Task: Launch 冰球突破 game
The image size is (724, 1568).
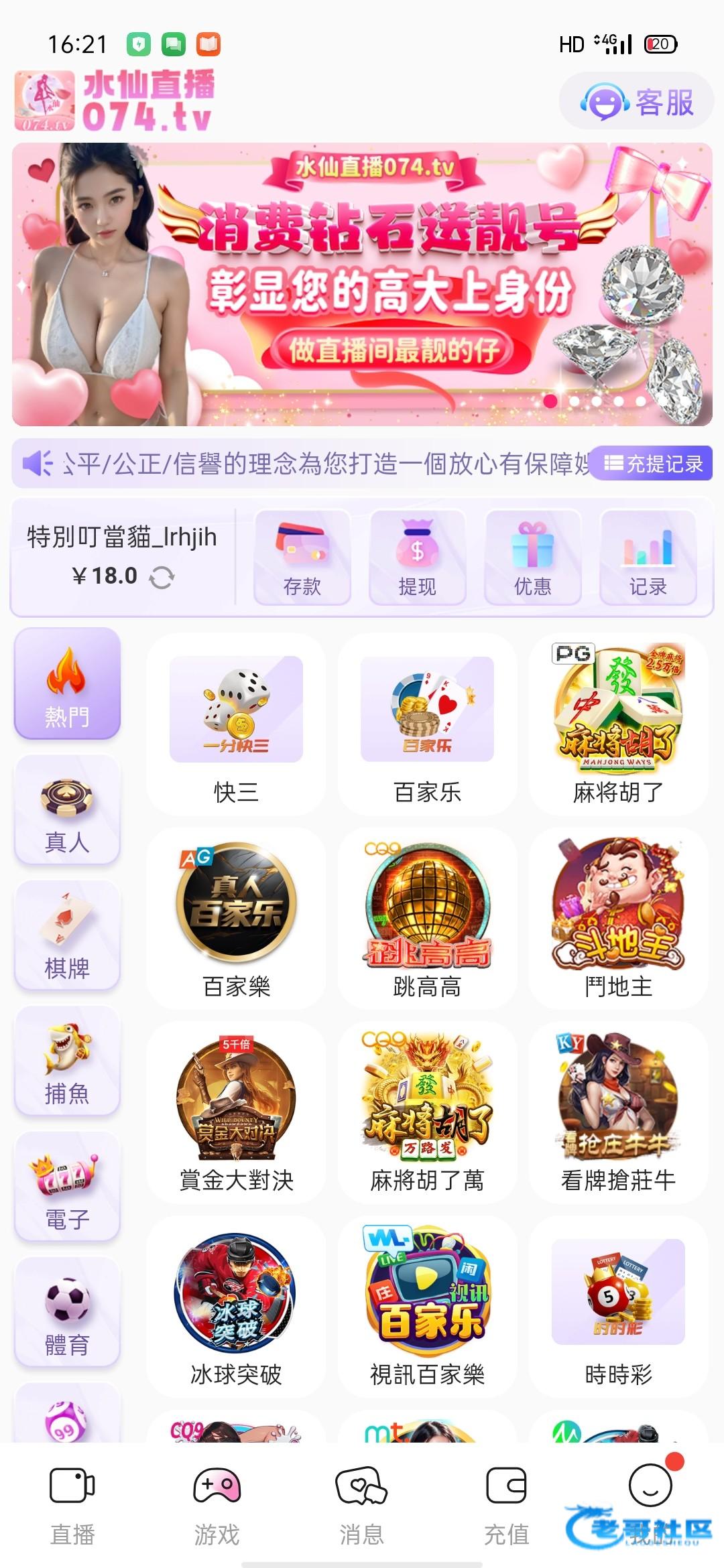Action: [x=236, y=1305]
